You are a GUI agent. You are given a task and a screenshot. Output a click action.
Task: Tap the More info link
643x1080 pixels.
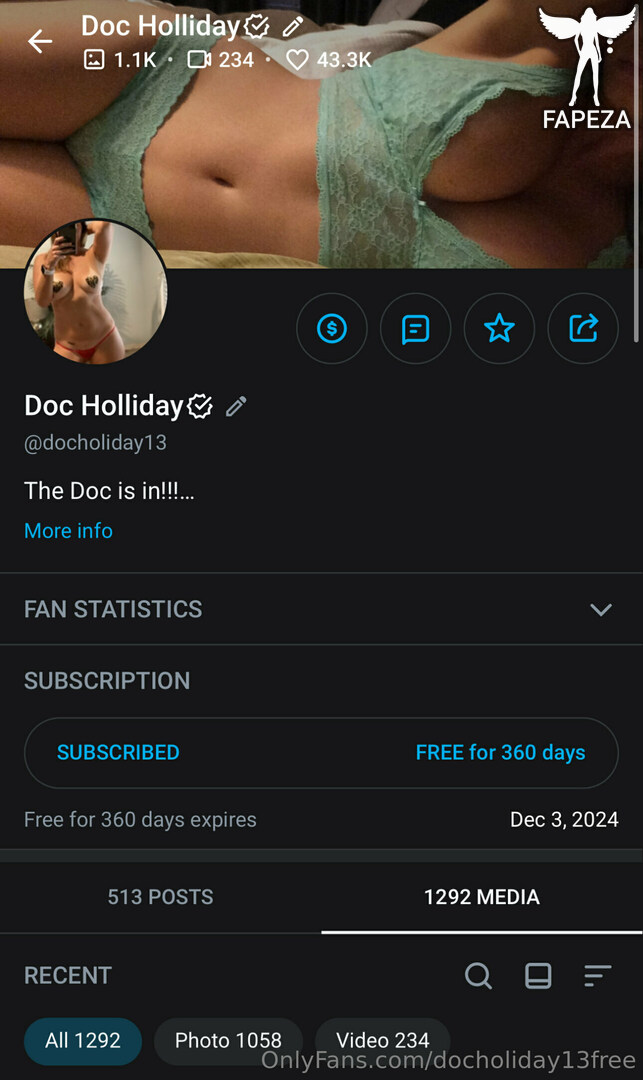(68, 531)
